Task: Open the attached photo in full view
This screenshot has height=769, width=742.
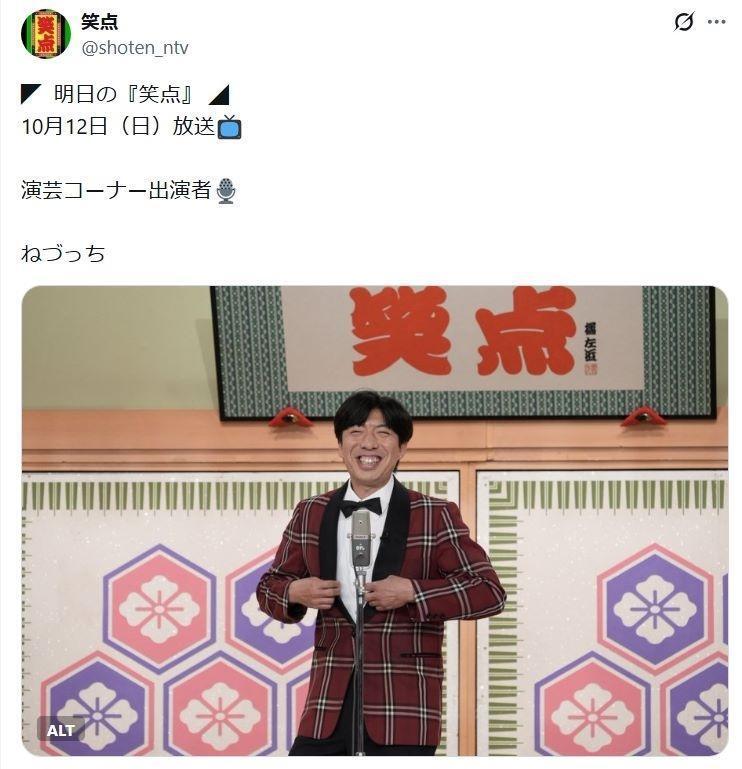Action: [374, 520]
